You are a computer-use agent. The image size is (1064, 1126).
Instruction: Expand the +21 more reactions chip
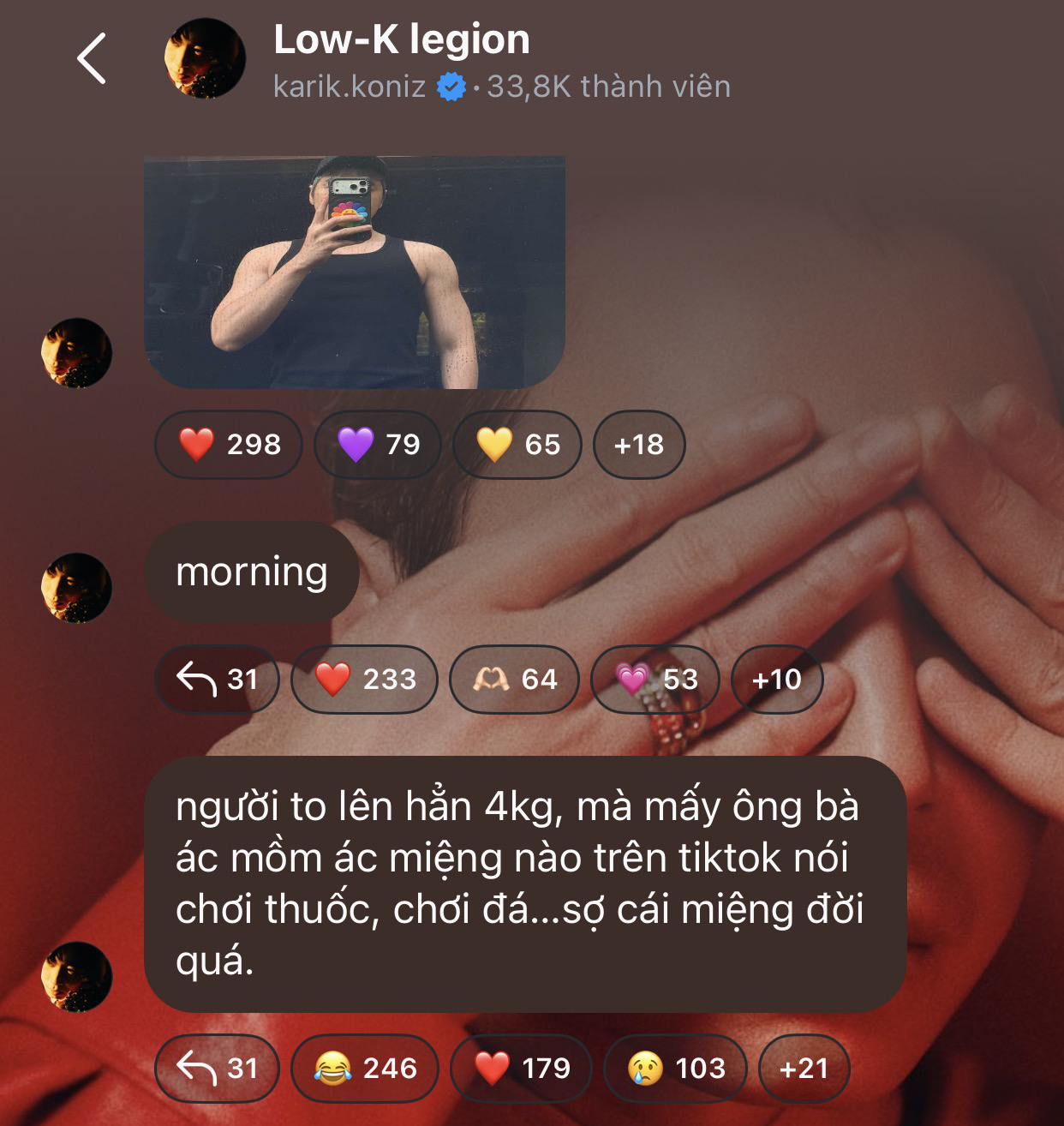pos(804,1069)
